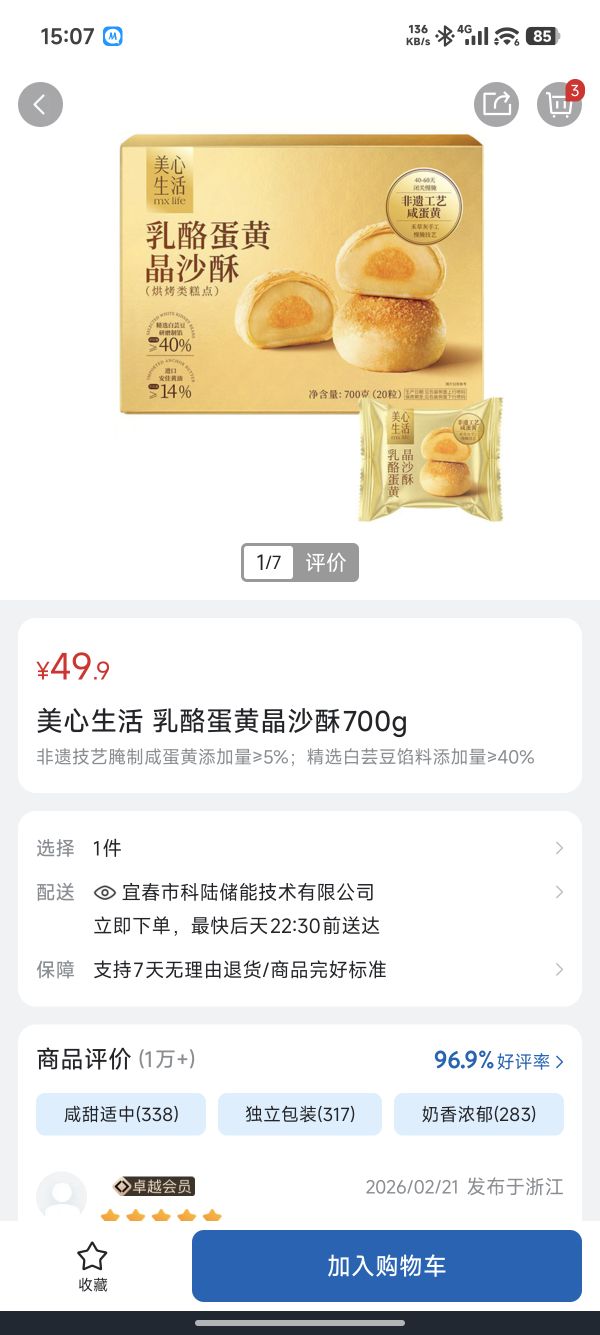Filter reviews by 咸甜适中(338)
The height and width of the screenshot is (1335, 600).
click(121, 1114)
